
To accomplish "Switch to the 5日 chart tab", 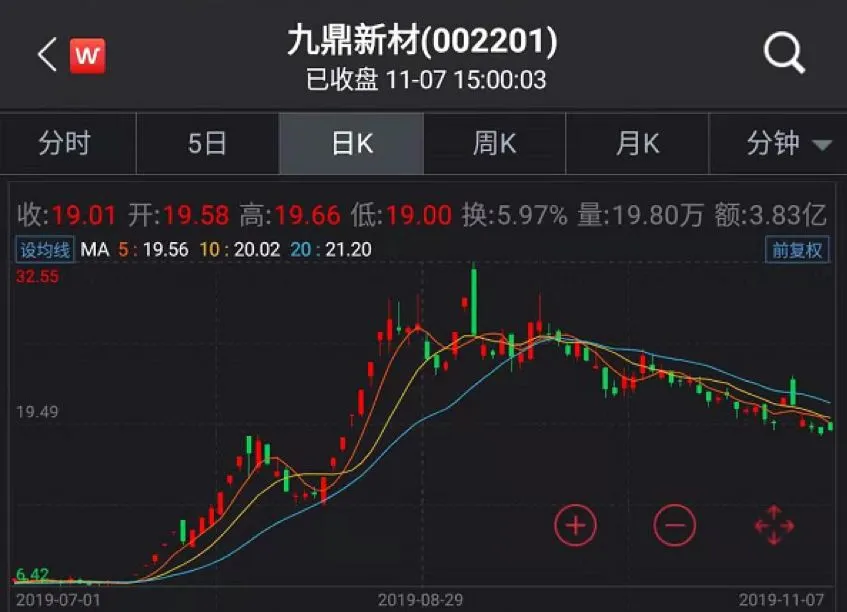I will tap(207, 144).
